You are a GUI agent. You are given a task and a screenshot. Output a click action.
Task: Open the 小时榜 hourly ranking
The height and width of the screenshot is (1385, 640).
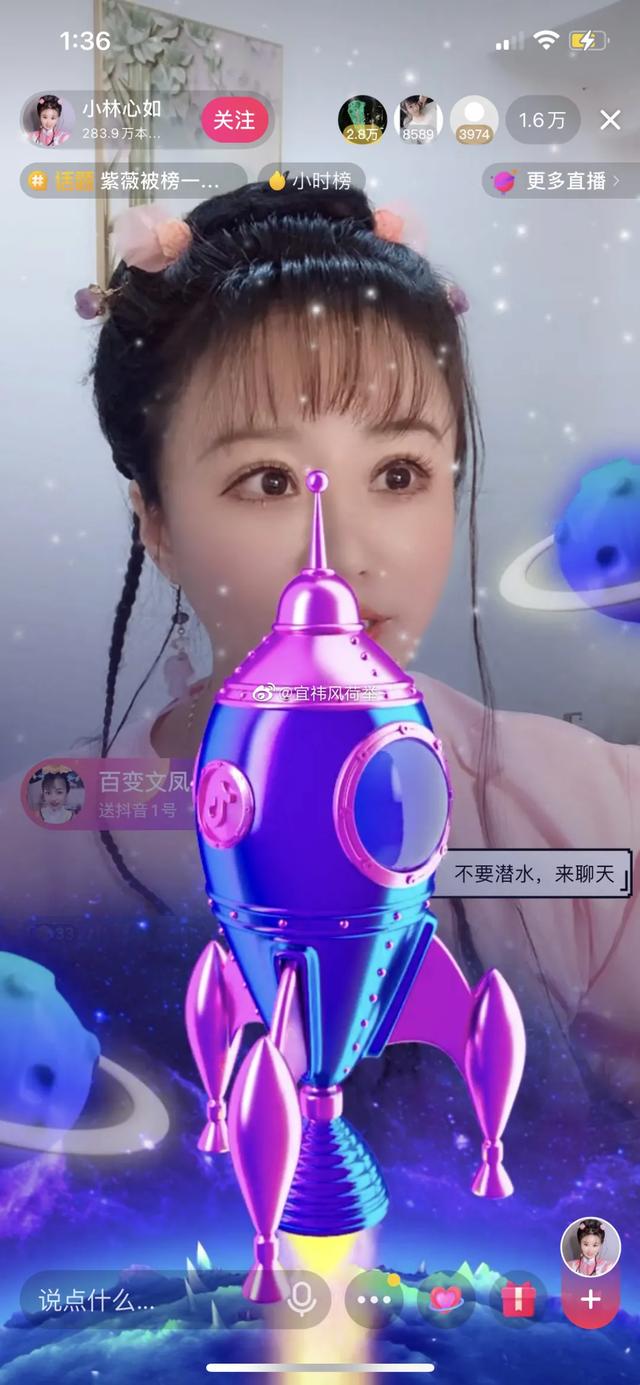point(311,181)
